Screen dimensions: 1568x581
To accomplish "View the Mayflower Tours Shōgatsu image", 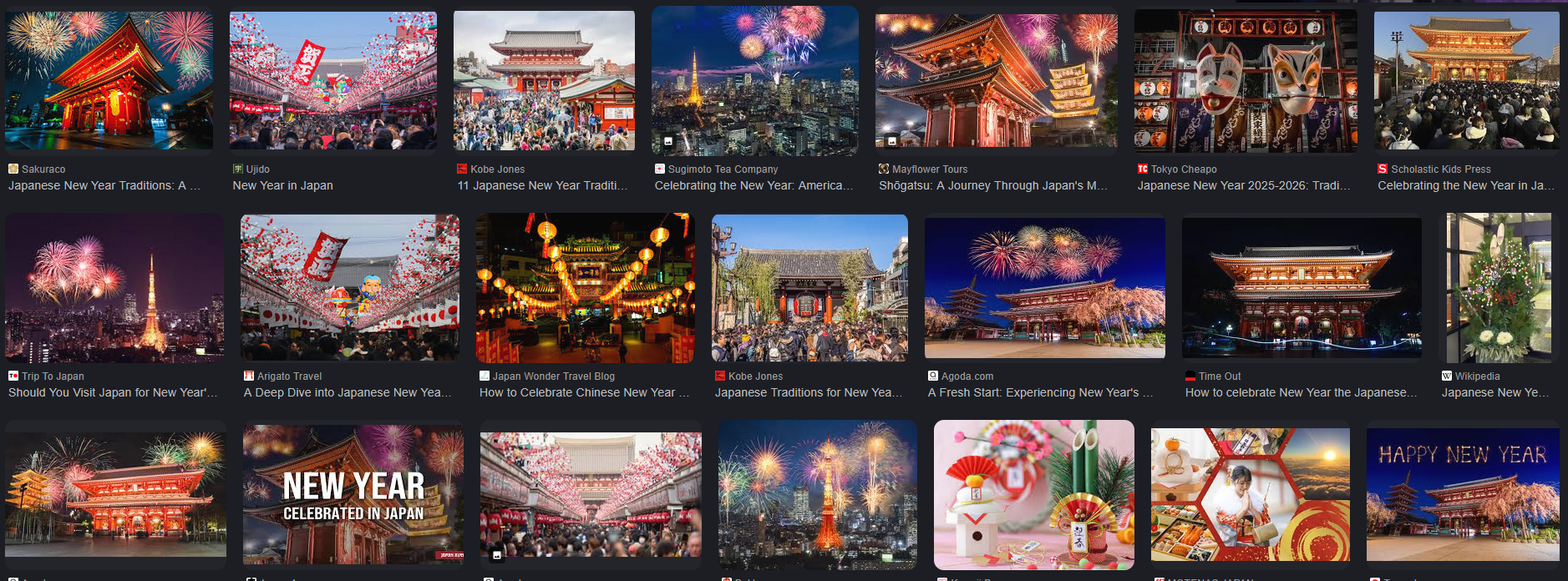I will tap(996, 80).
